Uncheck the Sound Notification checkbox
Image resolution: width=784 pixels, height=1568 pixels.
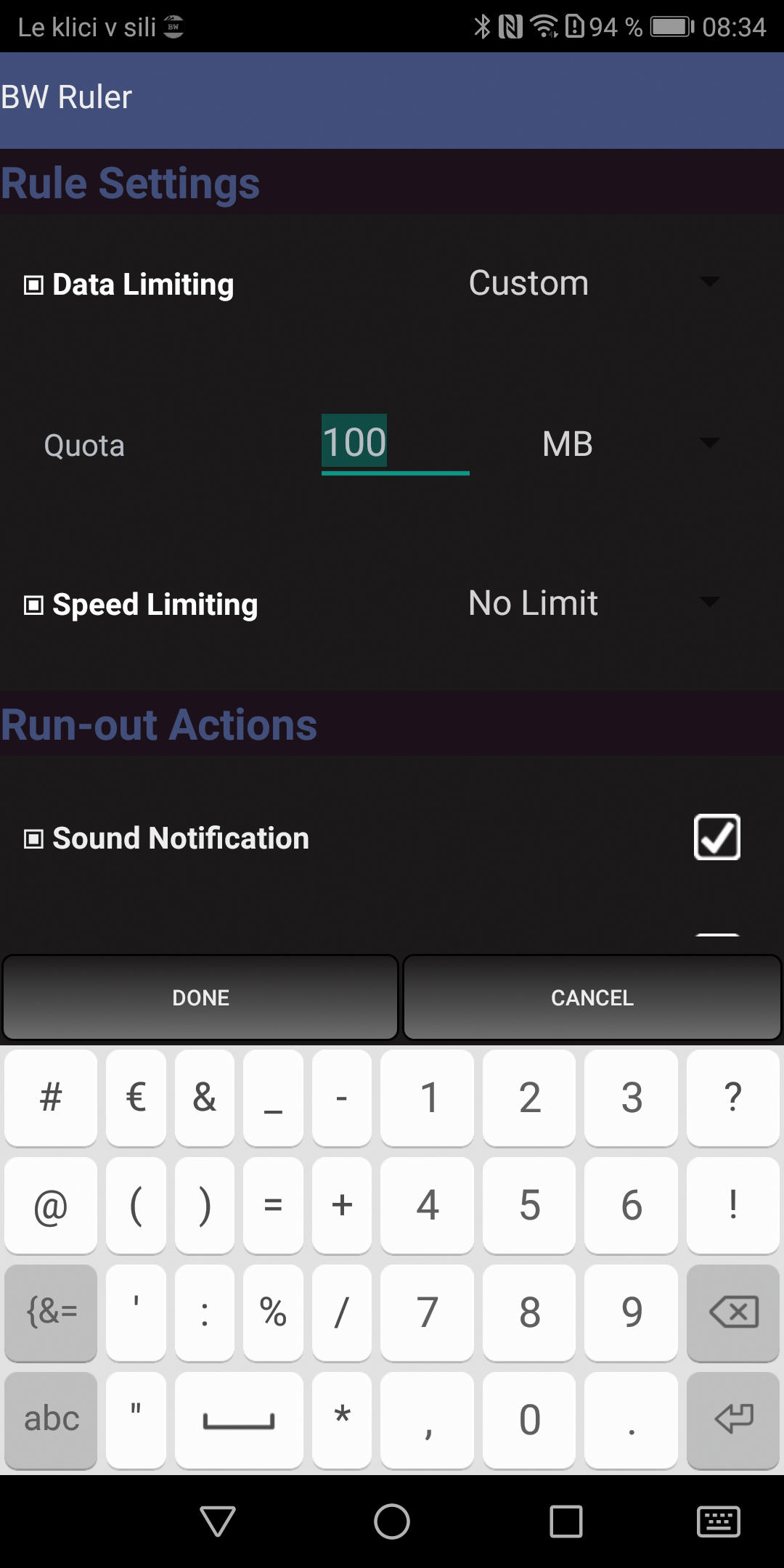coord(717,837)
